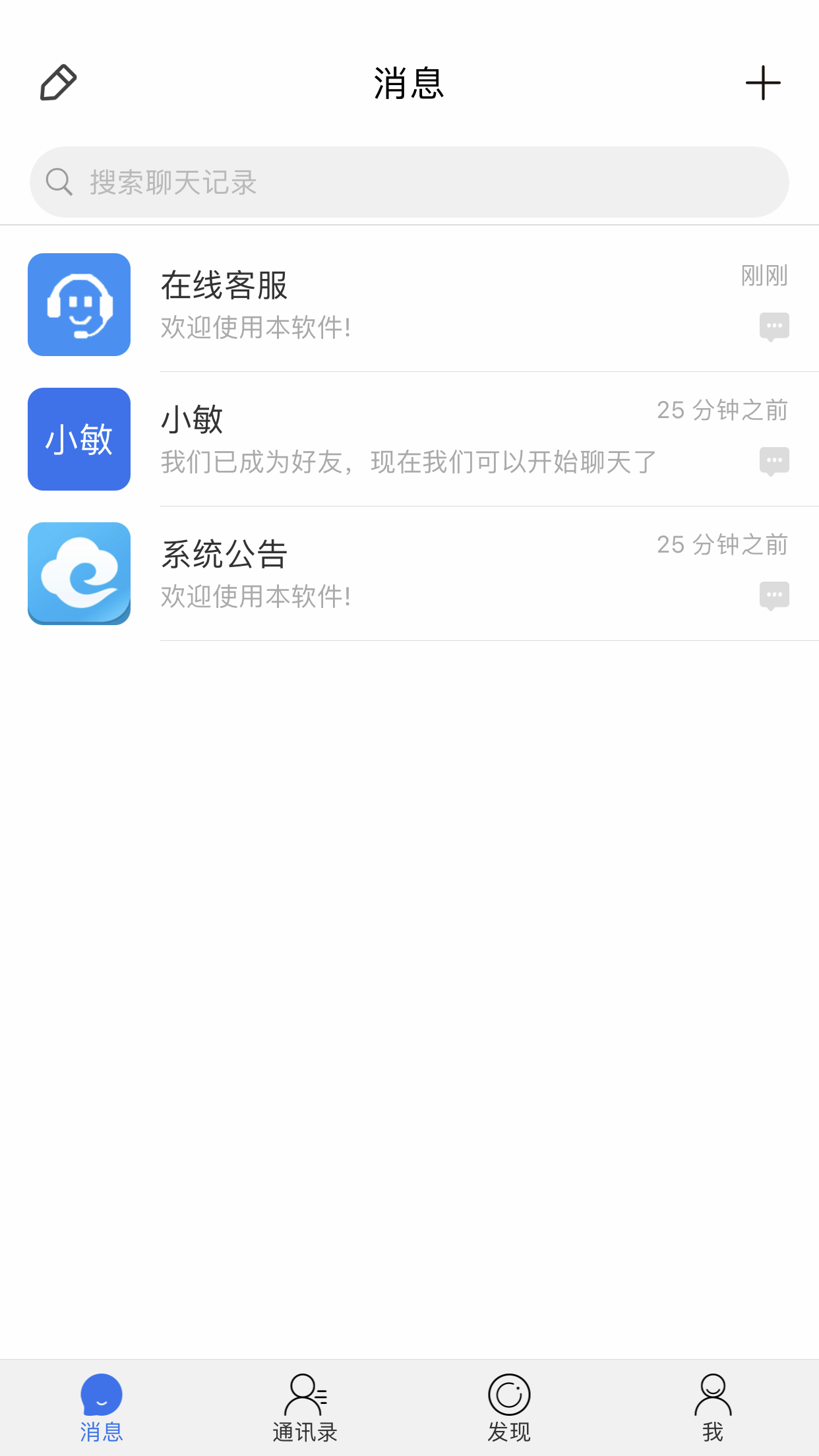Open the plus add menu
The height and width of the screenshot is (1456, 819).
click(x=763, y=83)
